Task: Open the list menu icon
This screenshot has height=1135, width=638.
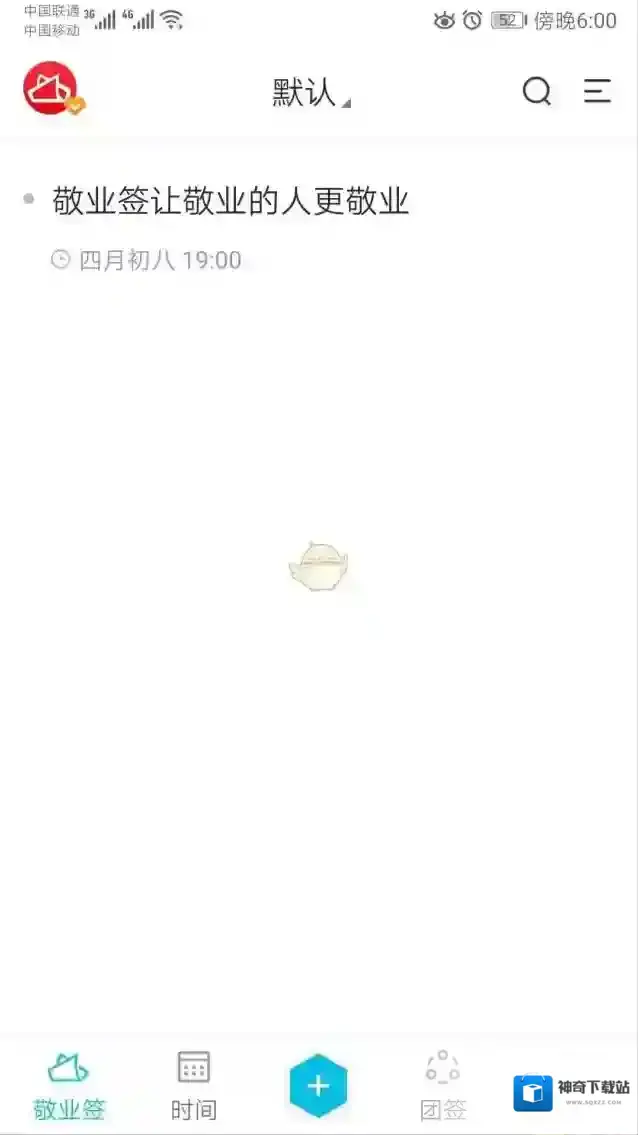Action: pos(597,92)
